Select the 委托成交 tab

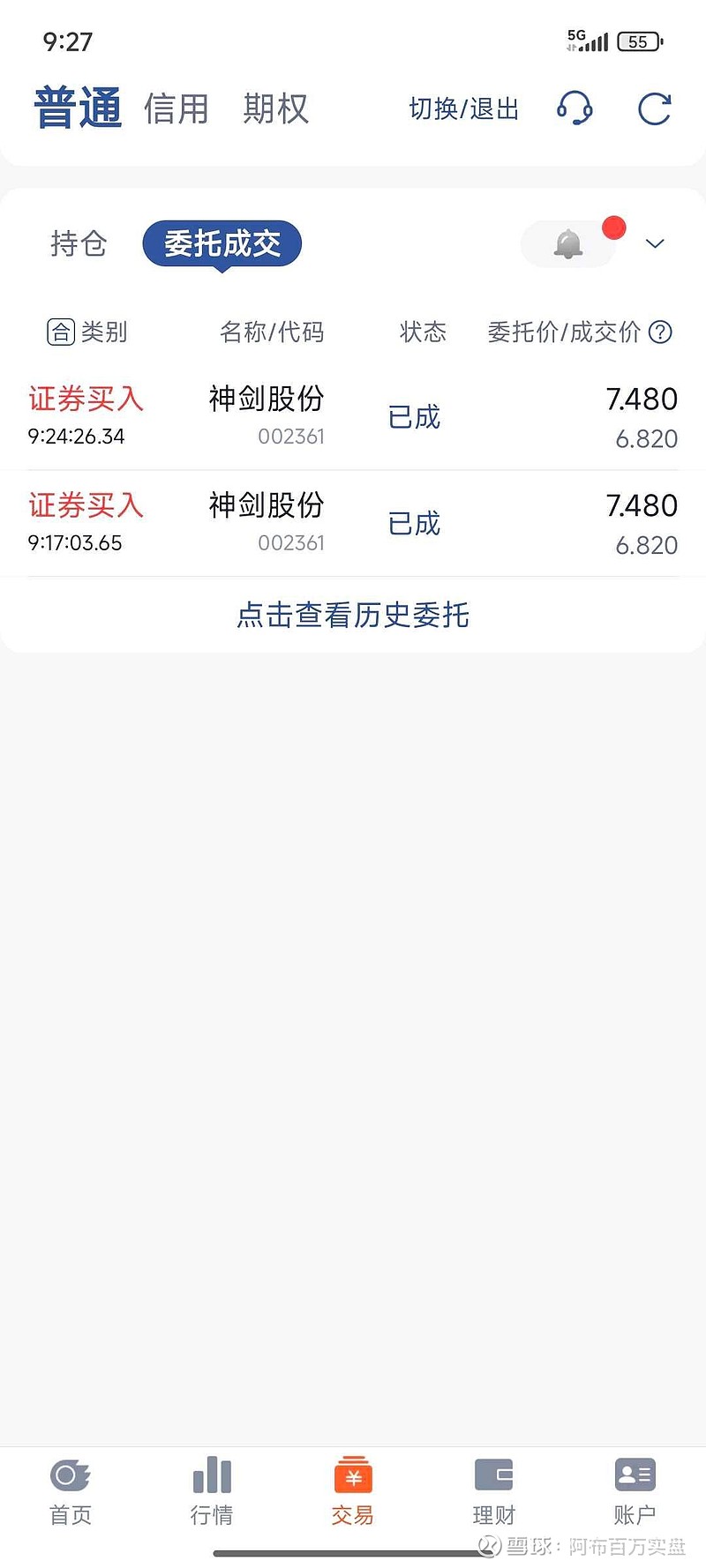pyautogui.click(x=222, y=244)
